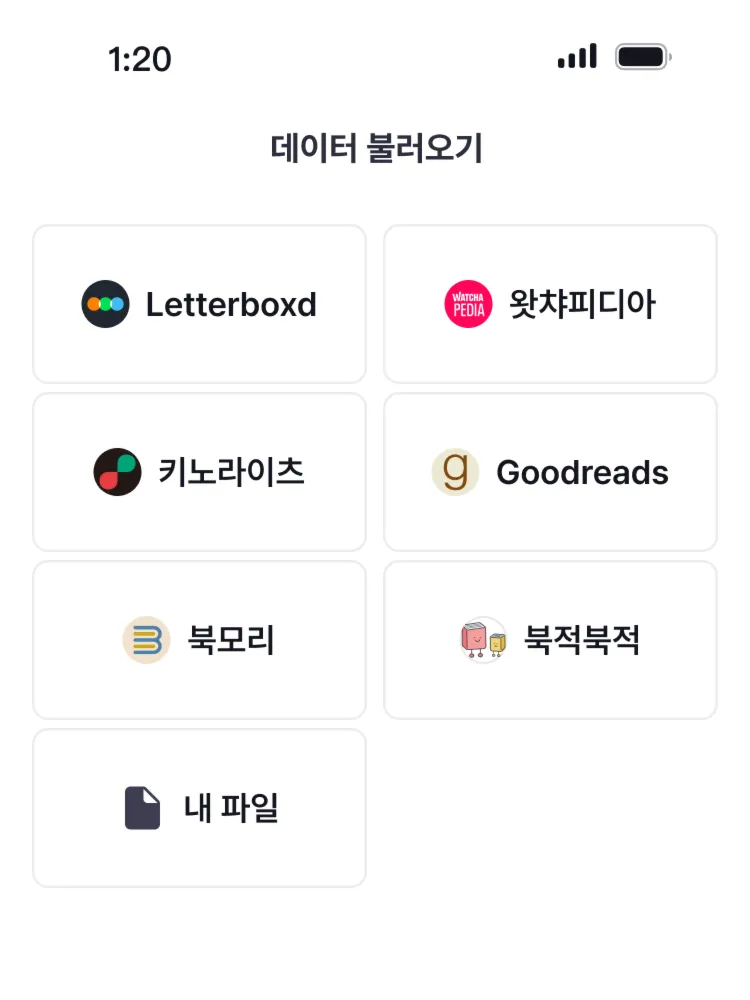750x1000 pixels.
Task: Import from 내 파일
Action: pos(199,808)
